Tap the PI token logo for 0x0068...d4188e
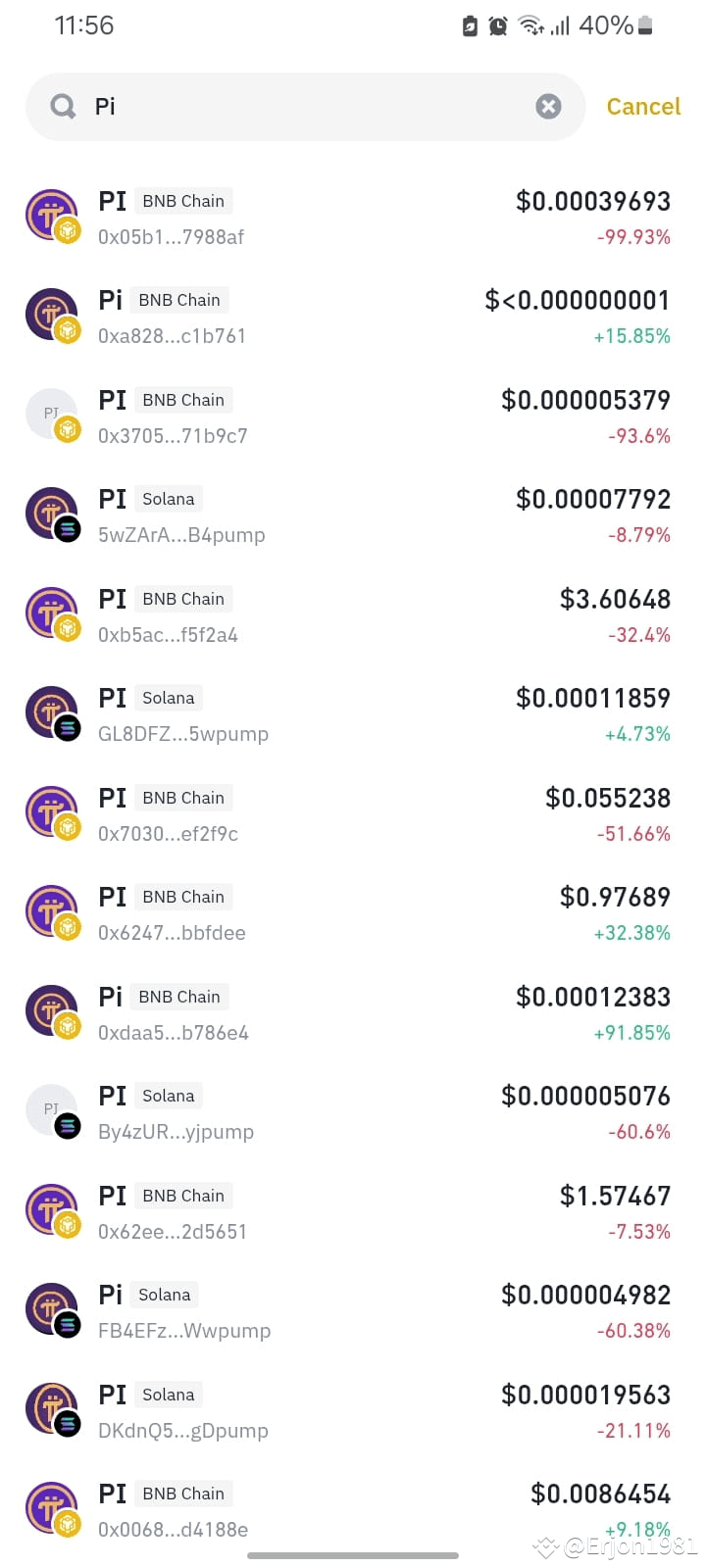Image resolution: width=706 pixels, height=1568 pixels. [x=51, y=1507]
